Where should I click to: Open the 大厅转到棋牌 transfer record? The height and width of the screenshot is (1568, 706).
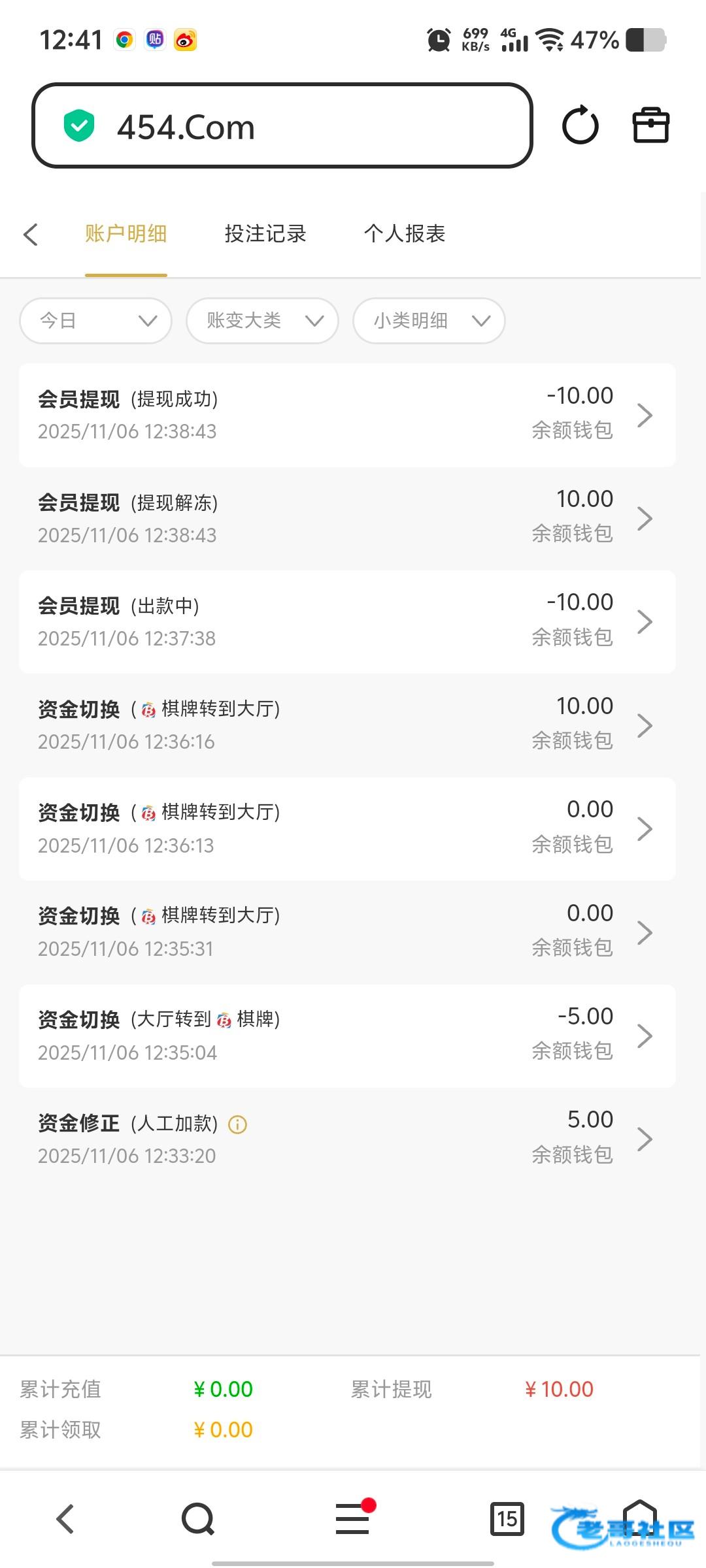coord(347,1036)
